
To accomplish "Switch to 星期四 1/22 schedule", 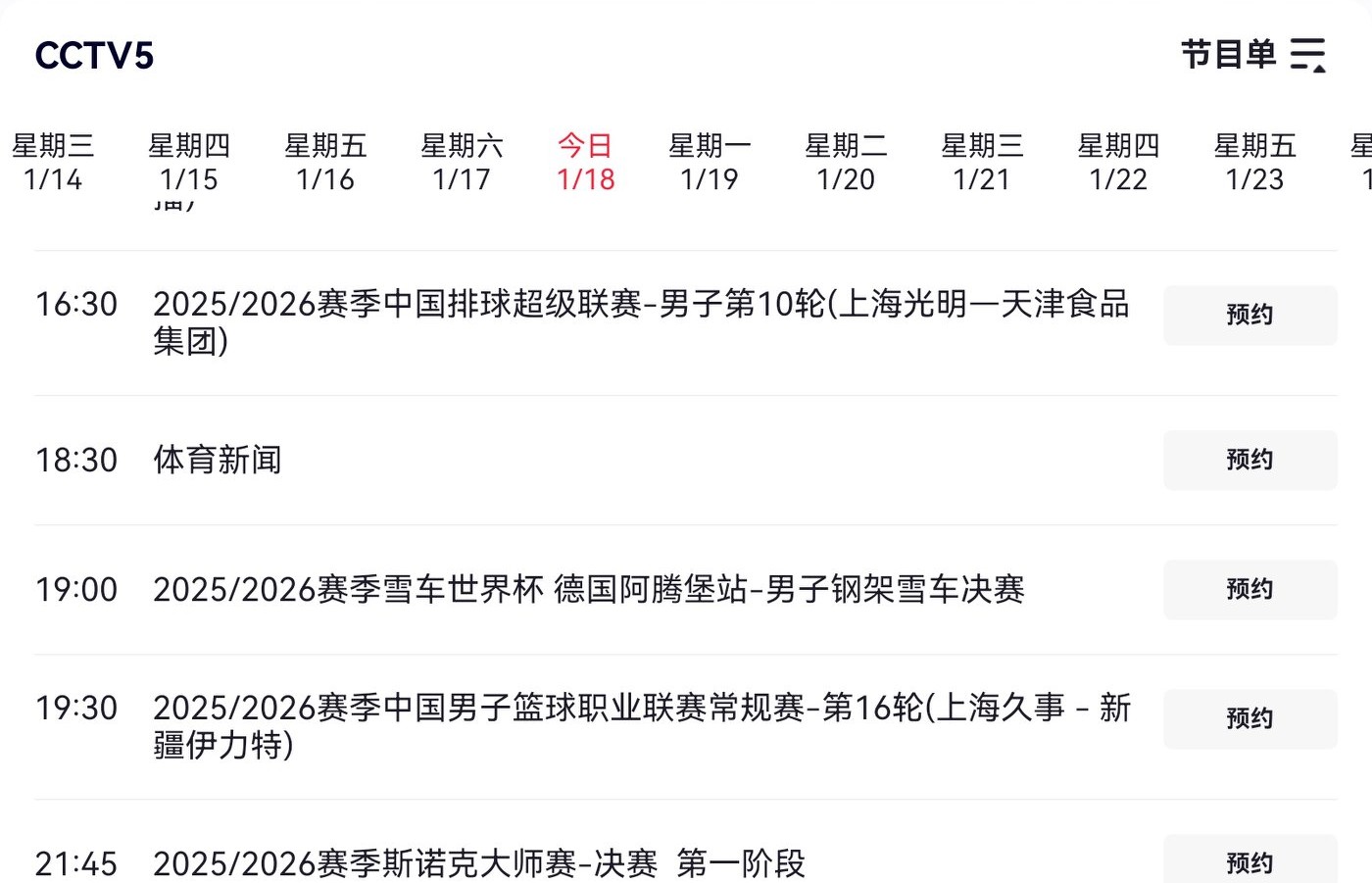I will pyautogui.click(x=1118, y=163).
